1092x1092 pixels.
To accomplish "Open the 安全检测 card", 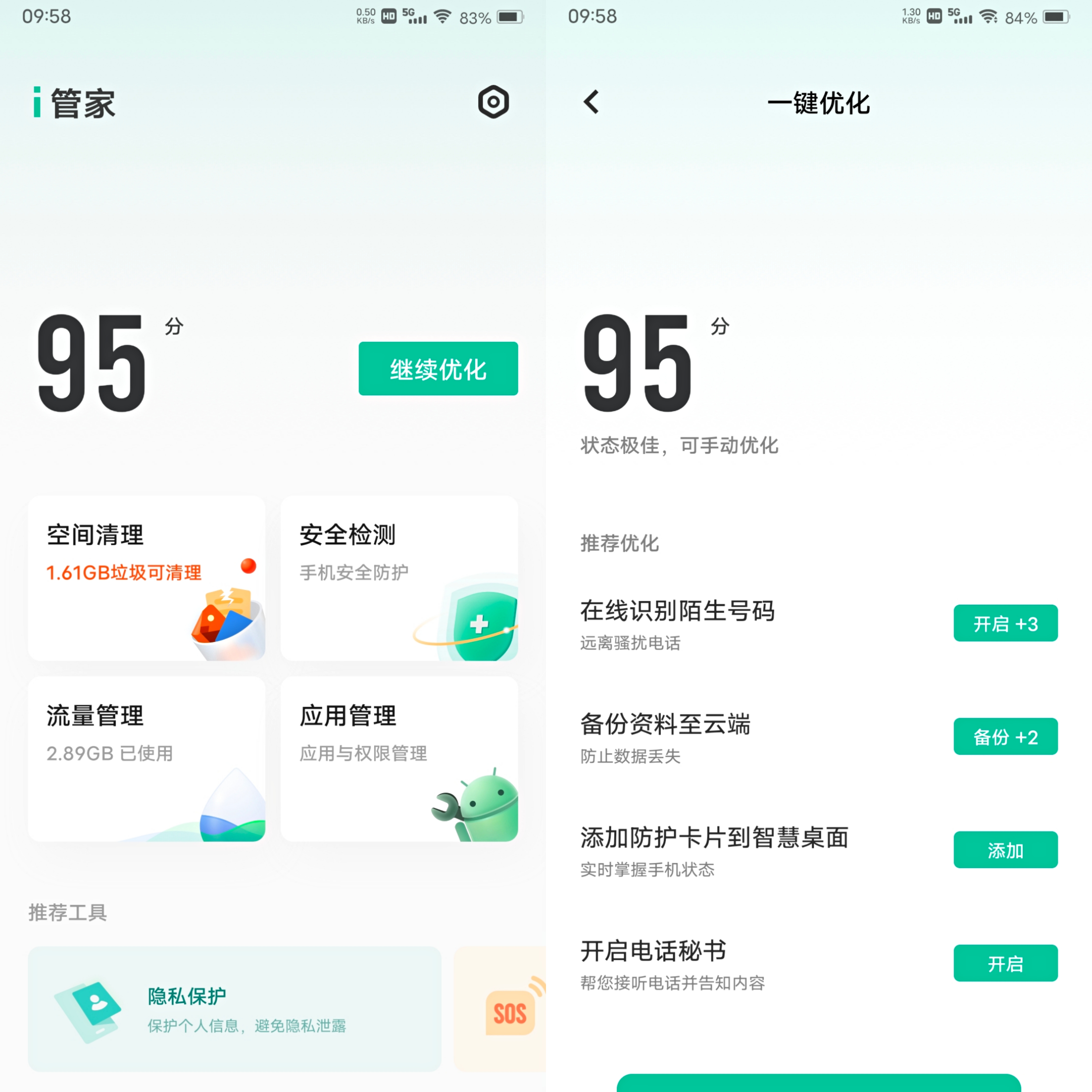I will tap(399, 578).
